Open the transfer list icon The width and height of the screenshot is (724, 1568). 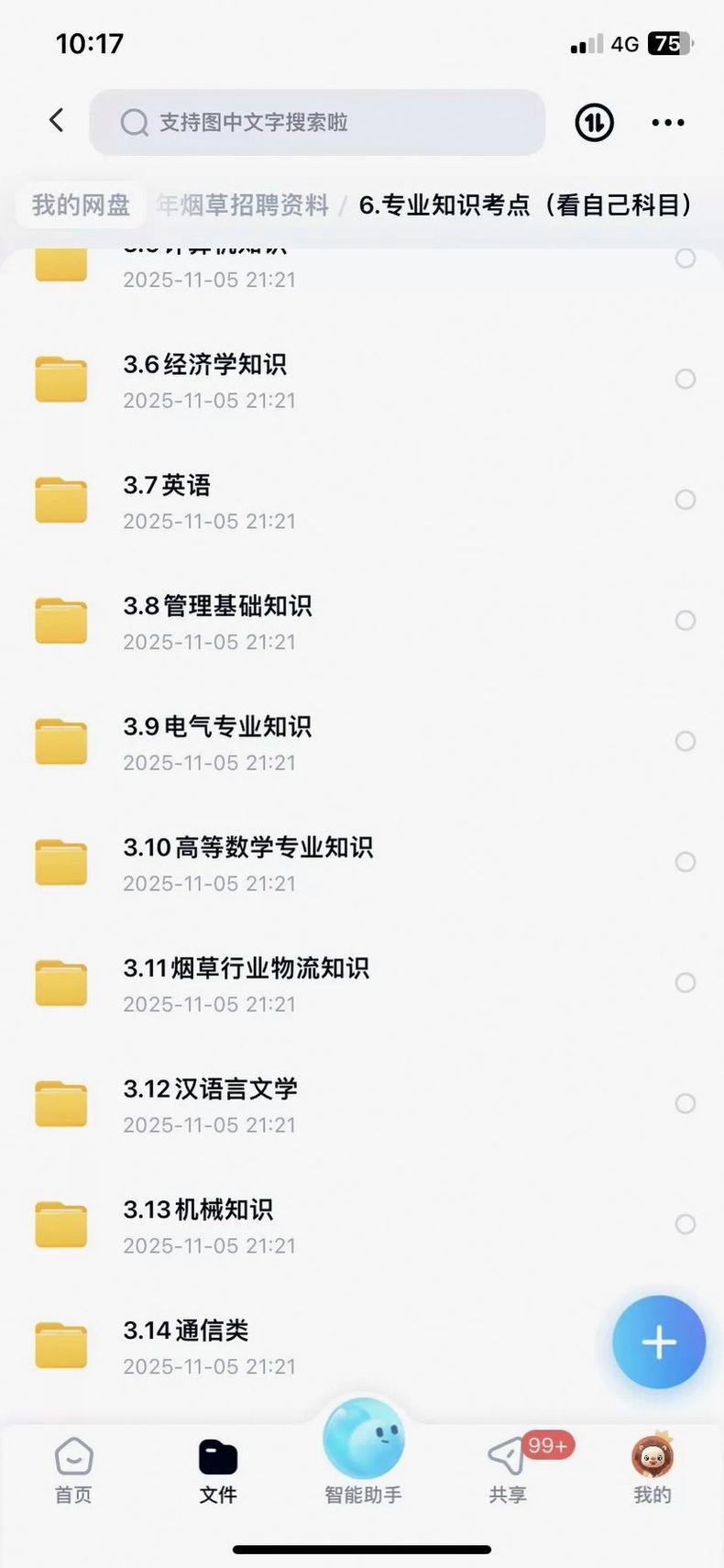(x=594, y=122)
